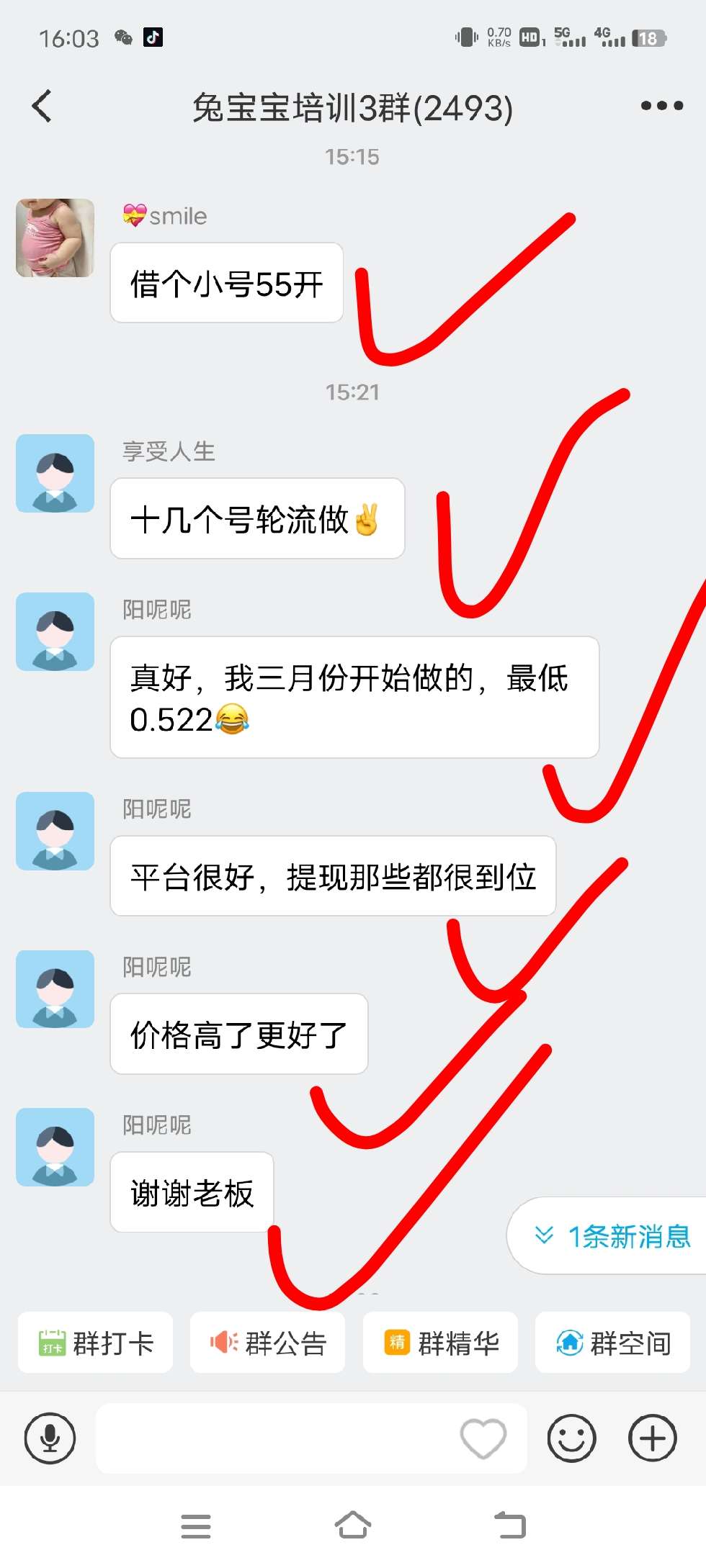Go back from the group chat
The width and height of the screenshot is (706, 1568).
(x=42, y=107)
